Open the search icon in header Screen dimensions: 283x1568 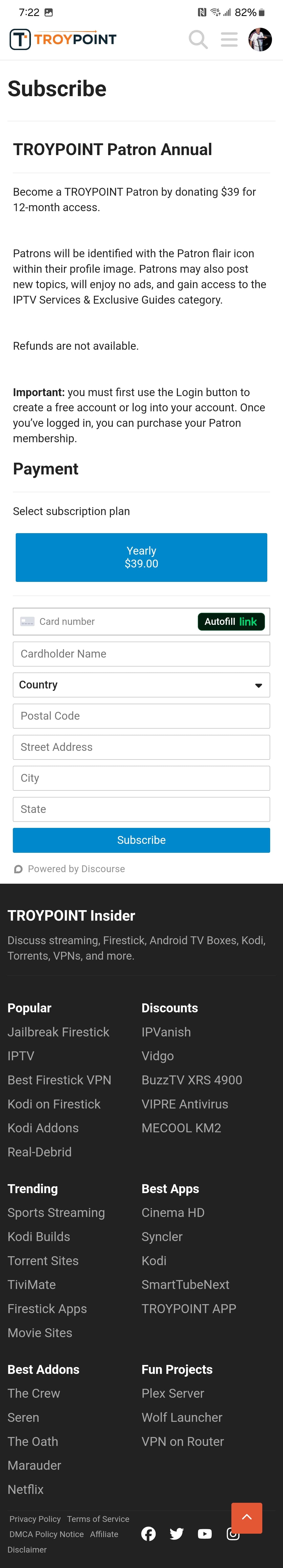(198, 40)
